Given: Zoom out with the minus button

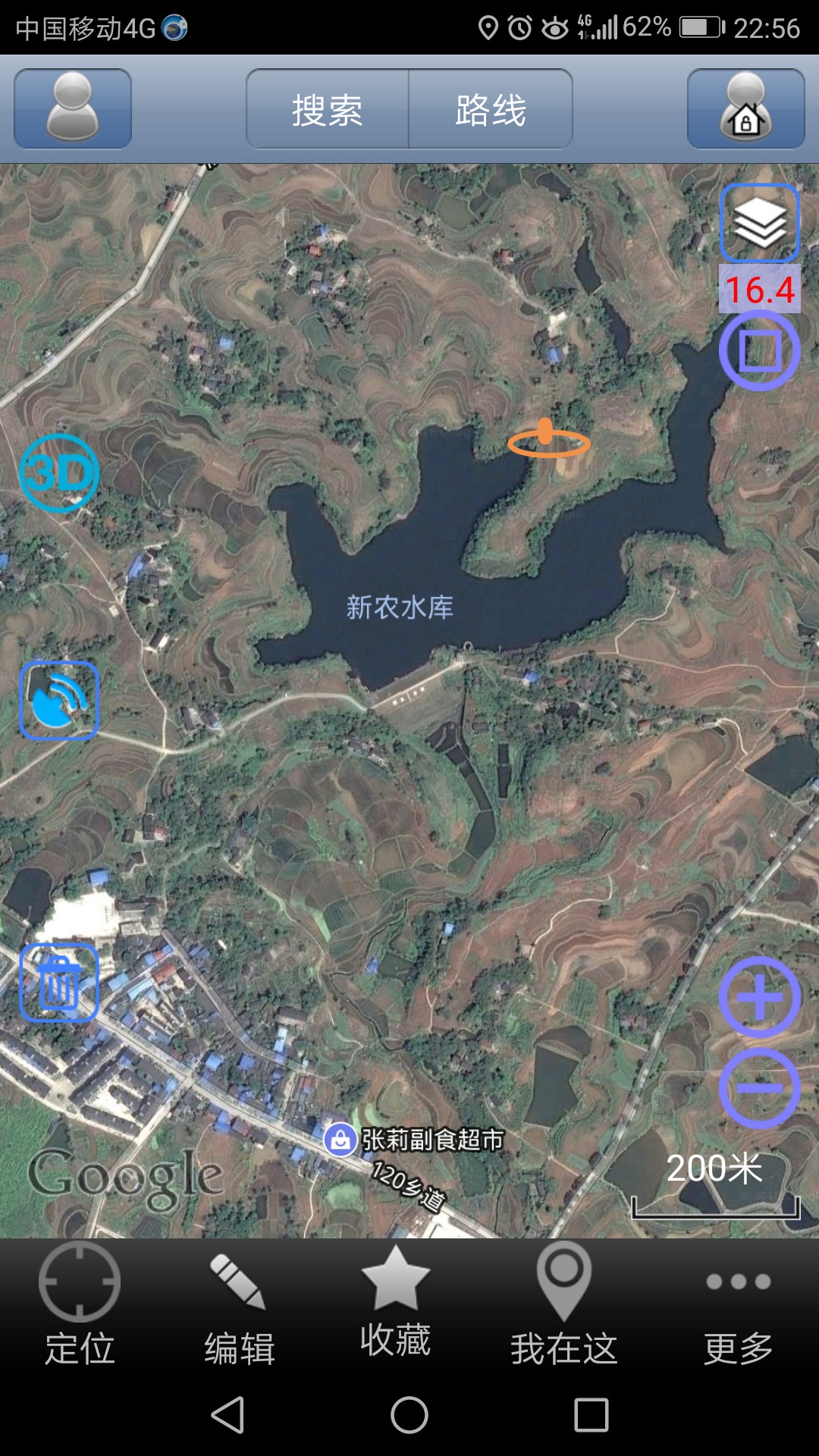Looking at the screenshot, I should pos(759,1088).
